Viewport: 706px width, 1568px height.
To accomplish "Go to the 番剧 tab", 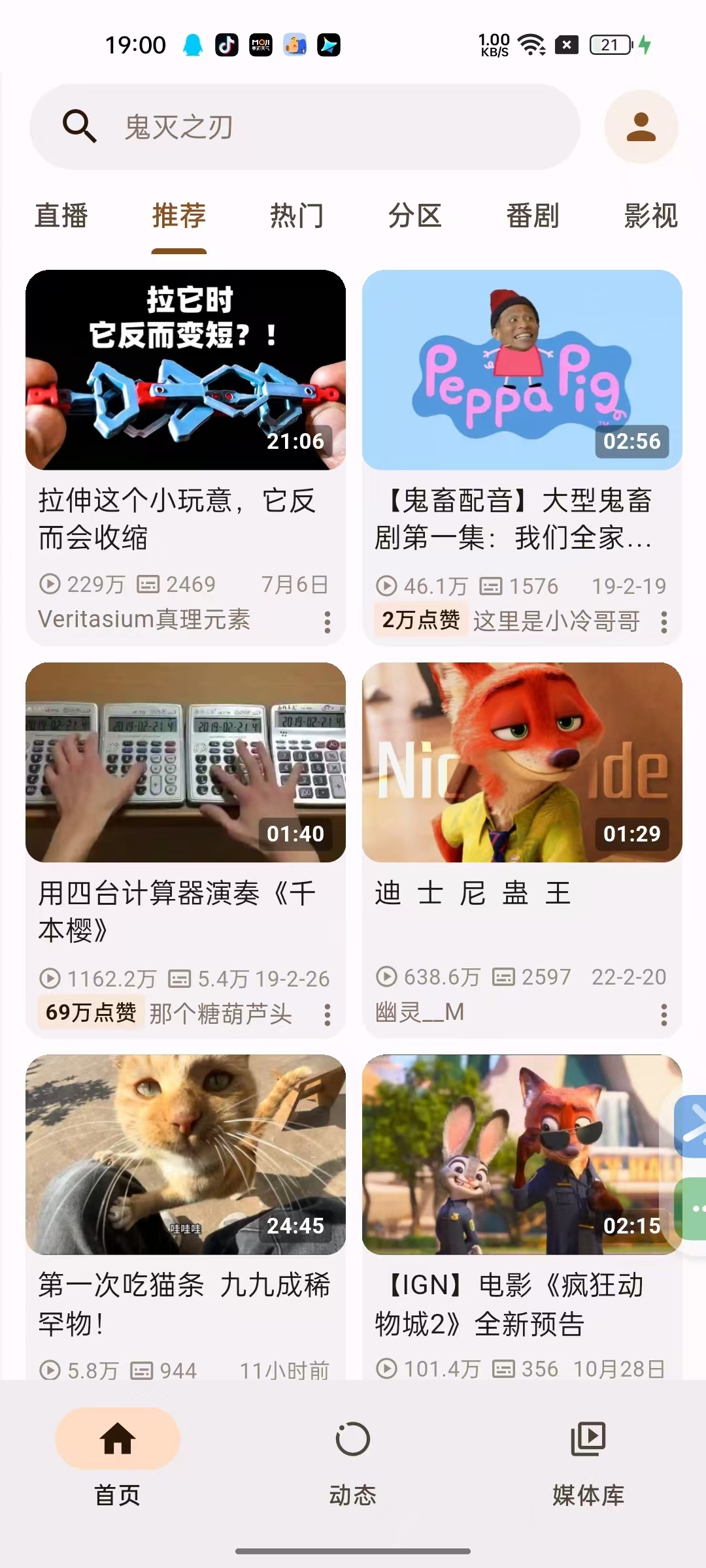I will [x=533, y=216].
